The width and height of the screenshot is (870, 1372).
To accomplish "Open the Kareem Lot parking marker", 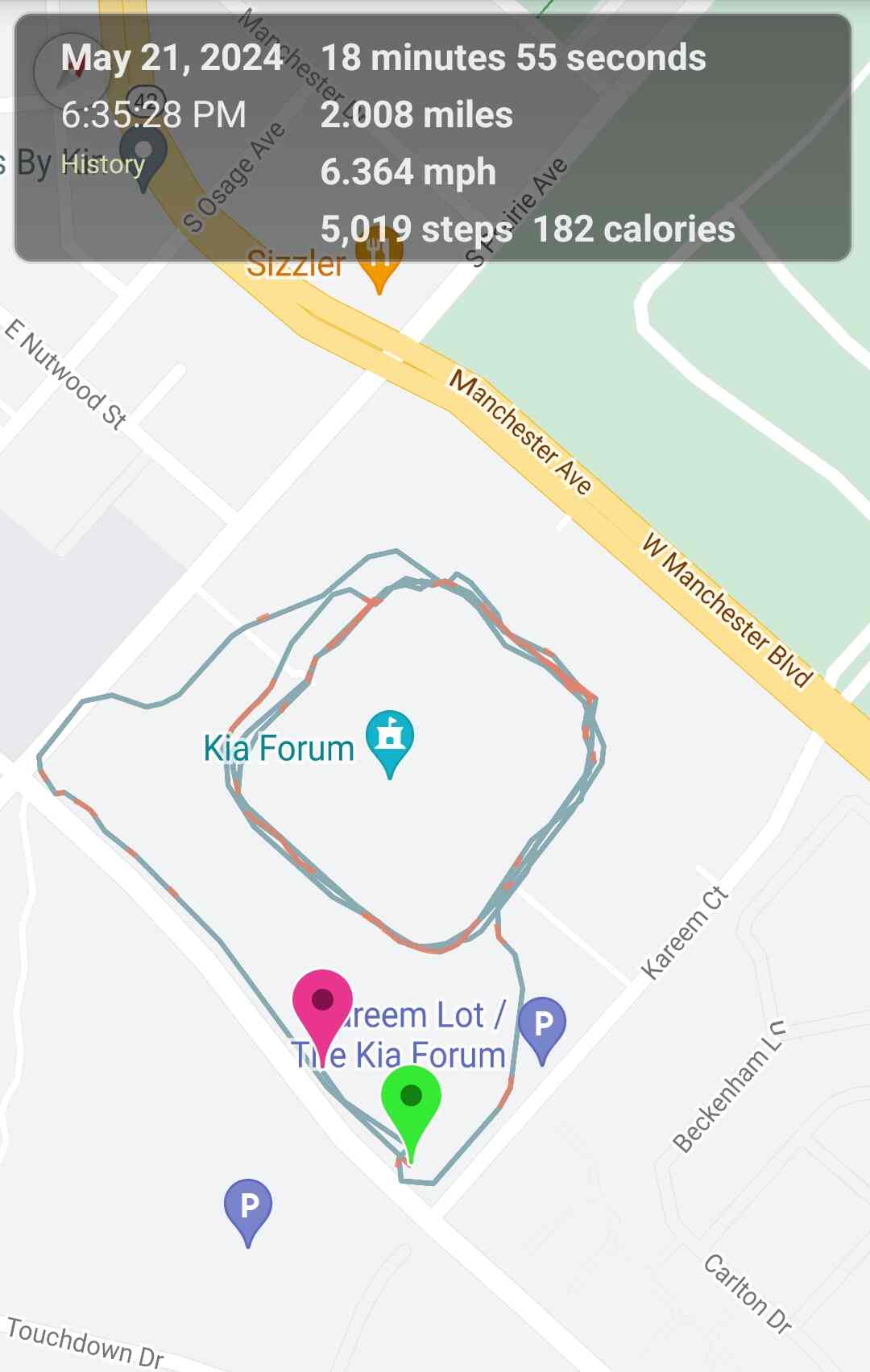I will (x=542, y=1027).
